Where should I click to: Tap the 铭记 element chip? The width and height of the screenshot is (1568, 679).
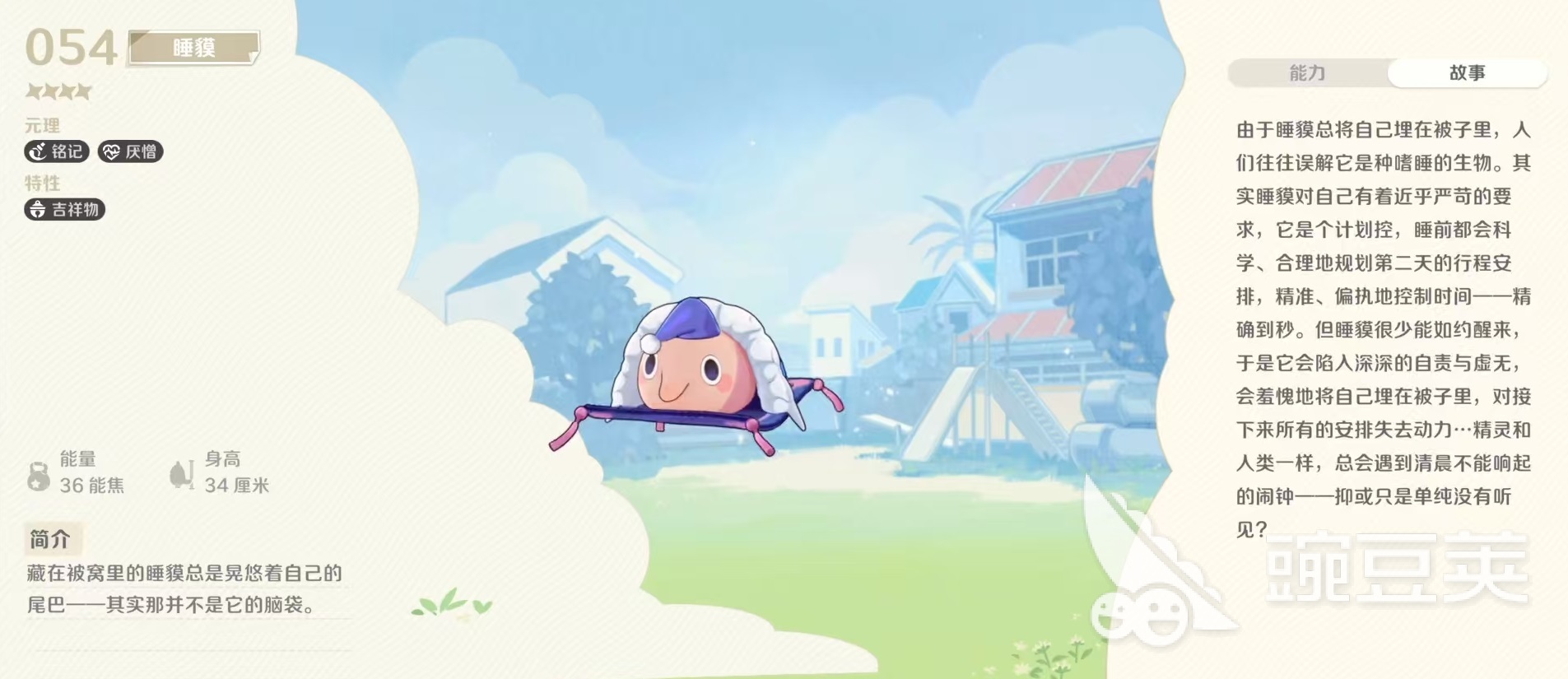(57, 151)
